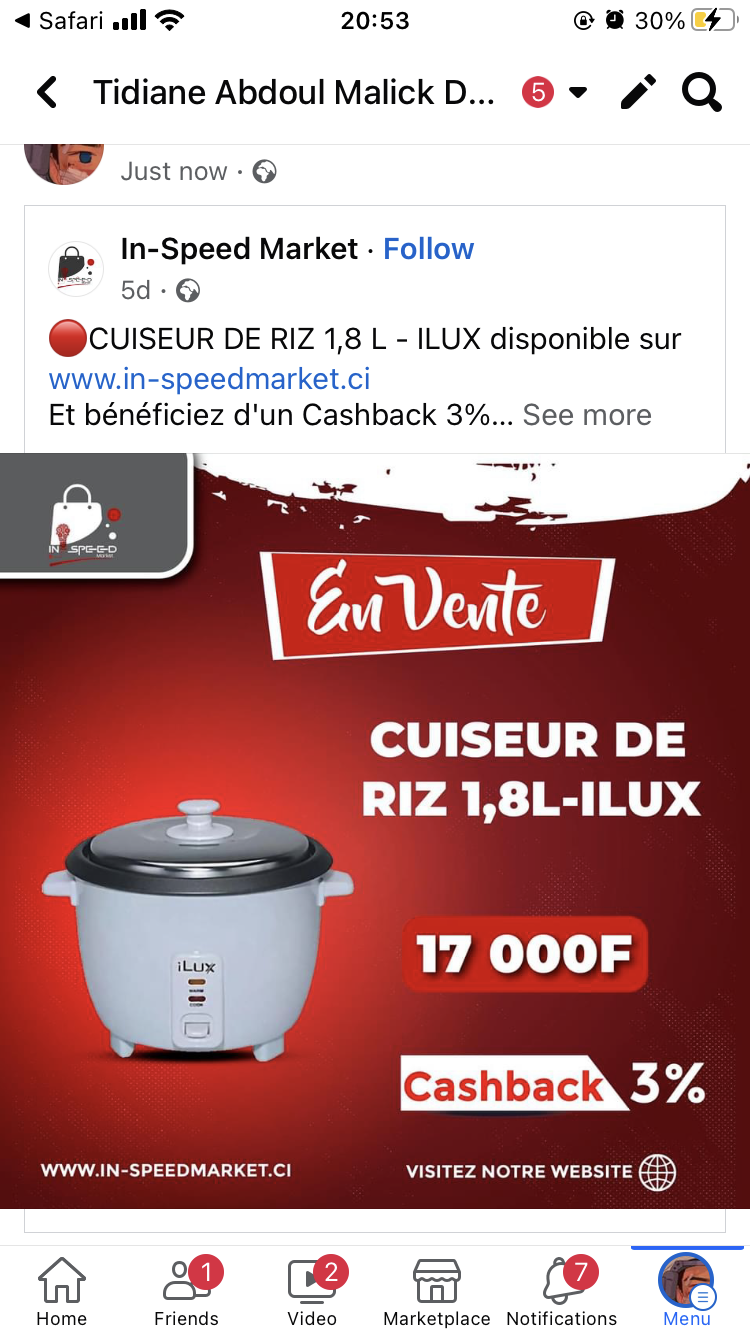This screenshot has height=1334, width=750.
Task: Tap the pencil edit icon
Action: point(638,92)
